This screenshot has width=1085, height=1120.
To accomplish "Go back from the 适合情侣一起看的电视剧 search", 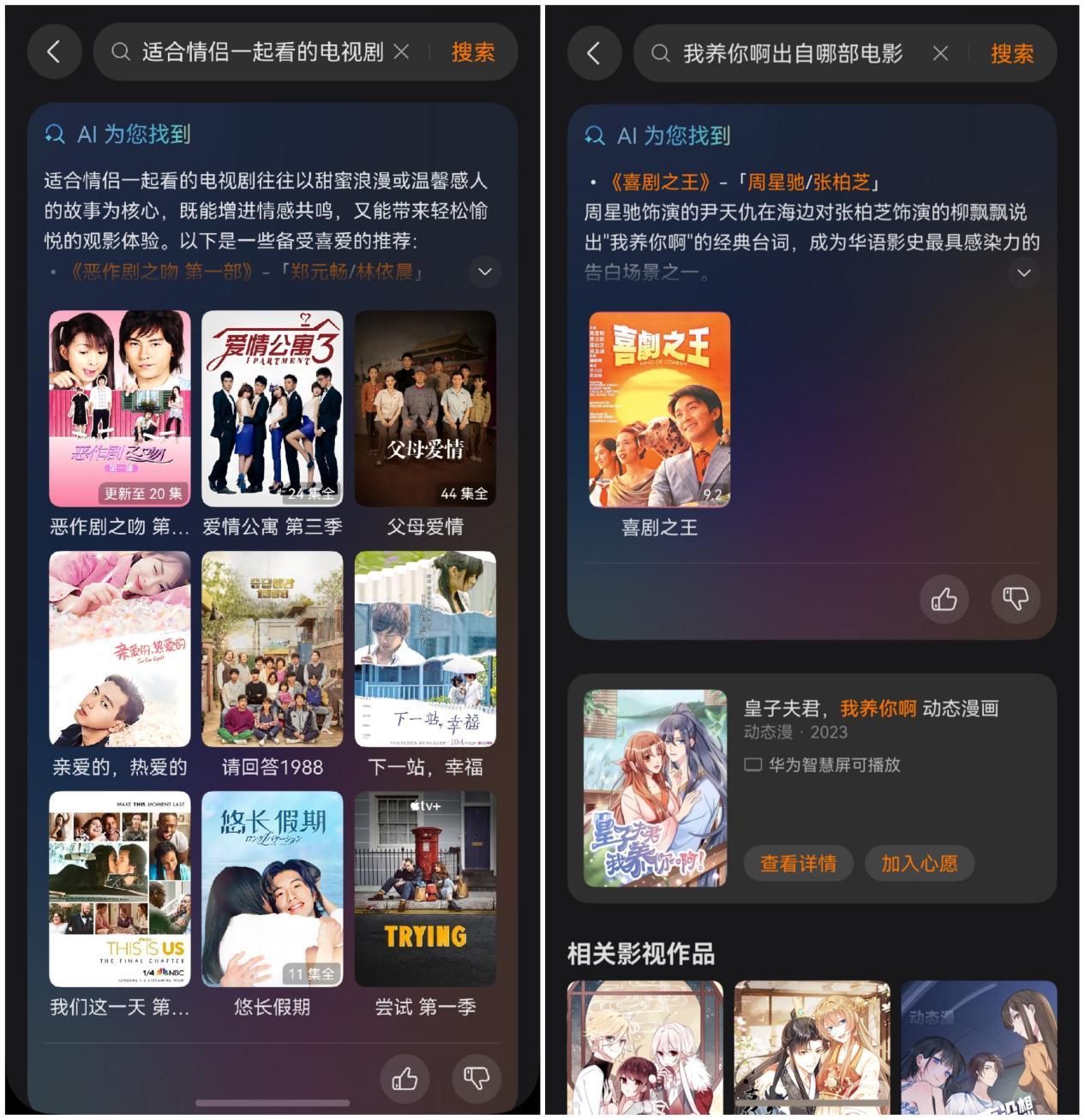I will pos(54,52).
